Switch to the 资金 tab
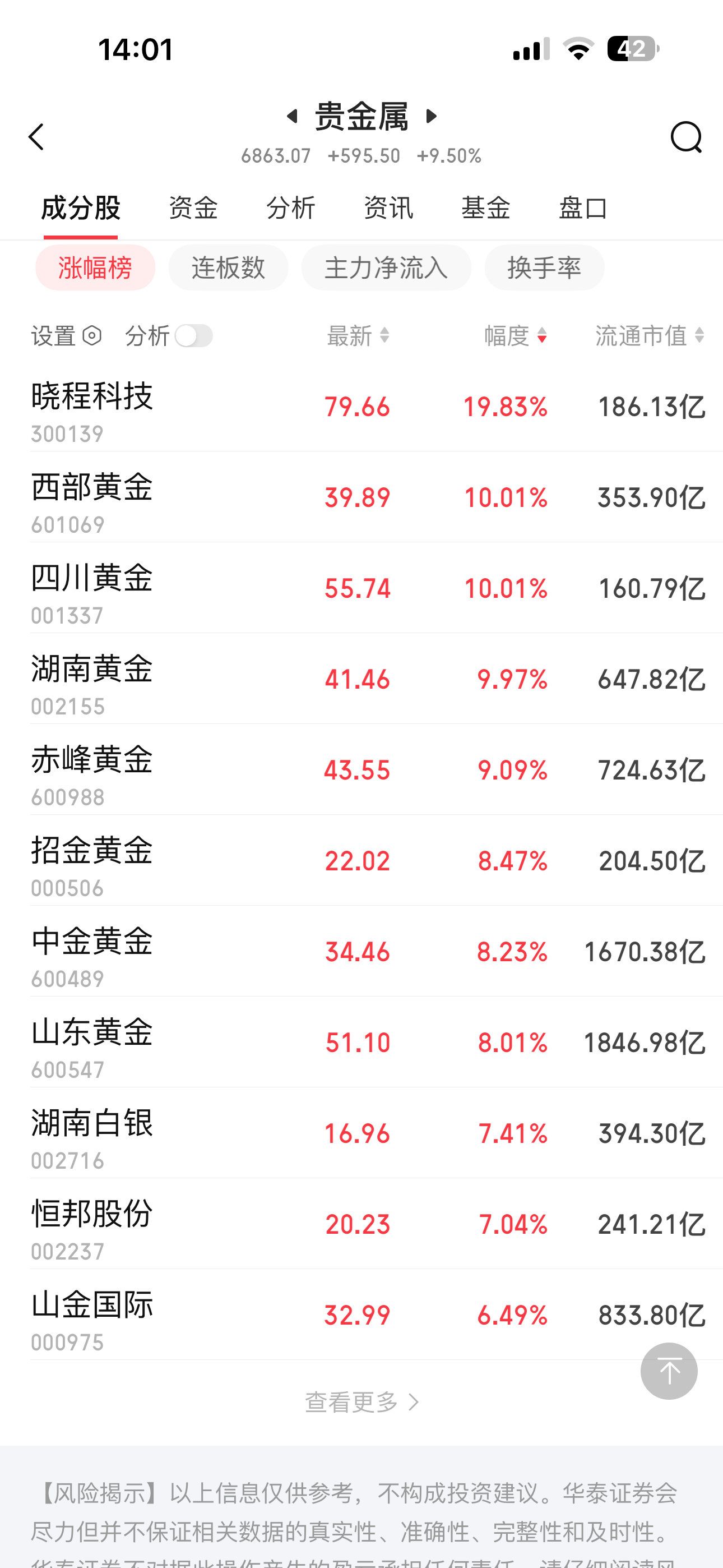 click(193, 208)
